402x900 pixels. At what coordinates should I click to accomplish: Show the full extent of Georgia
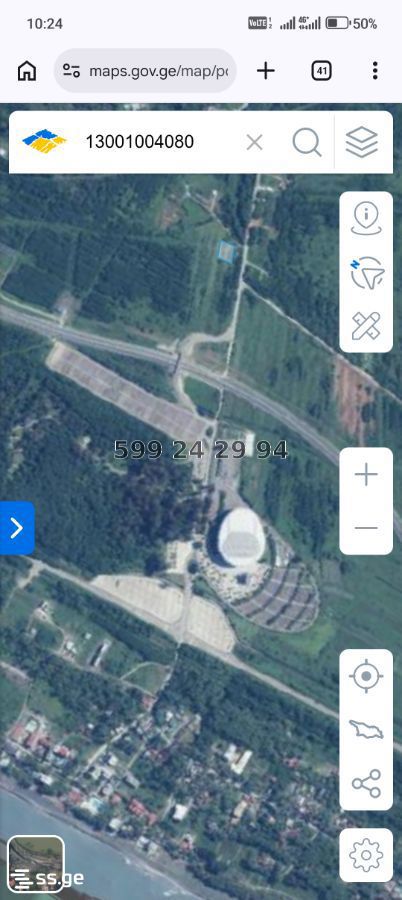[x=366, y=730]
